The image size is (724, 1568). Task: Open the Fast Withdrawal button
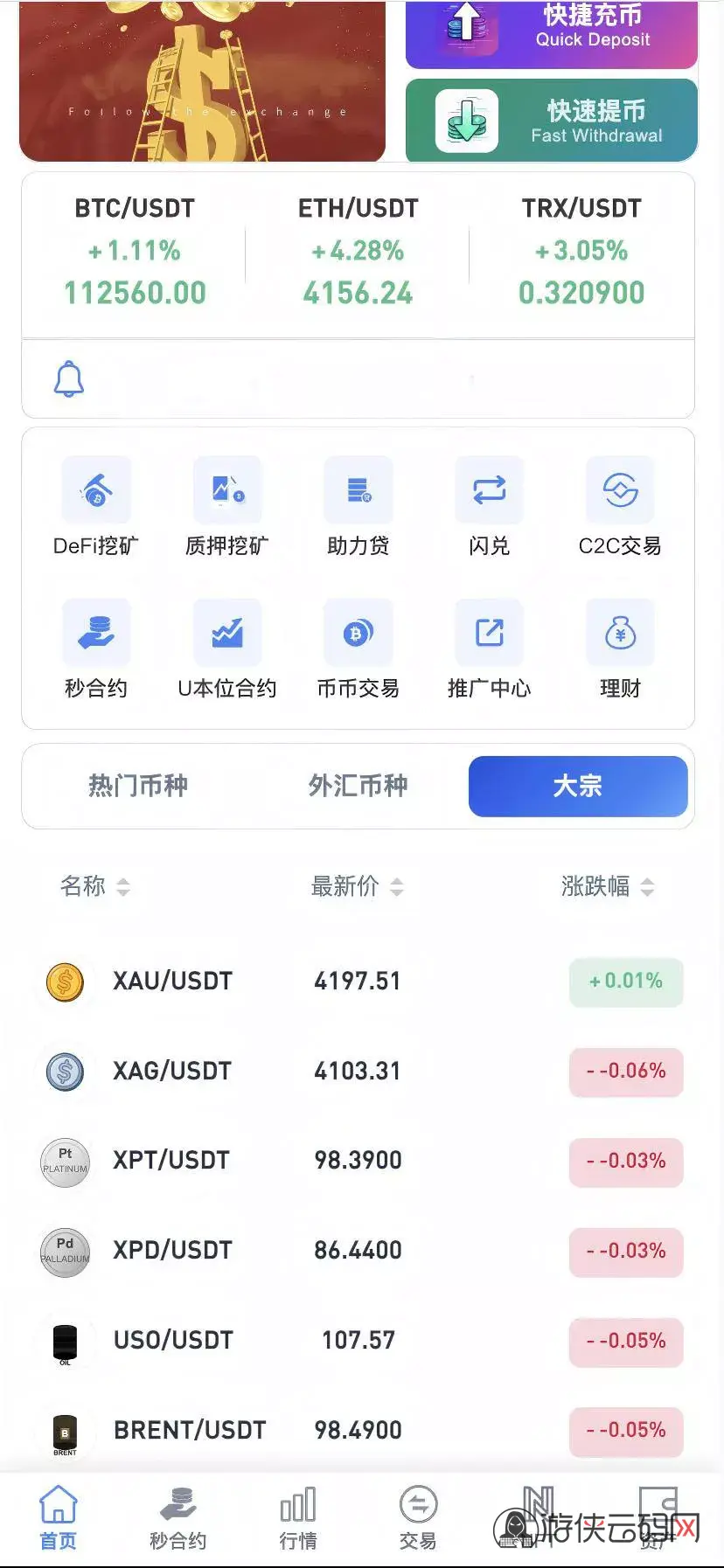(551, 121)
